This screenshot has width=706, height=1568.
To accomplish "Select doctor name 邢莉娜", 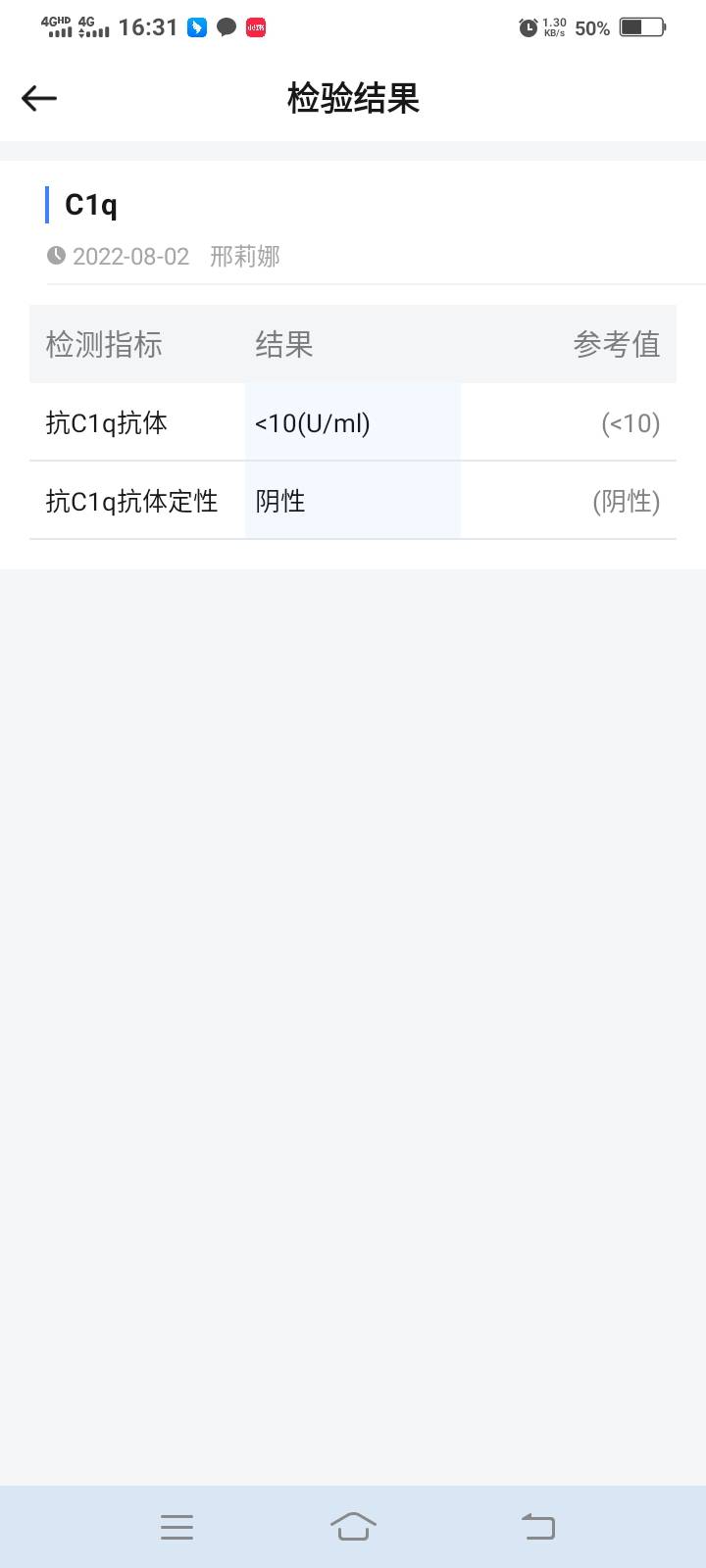I will (x=244, y=256).
